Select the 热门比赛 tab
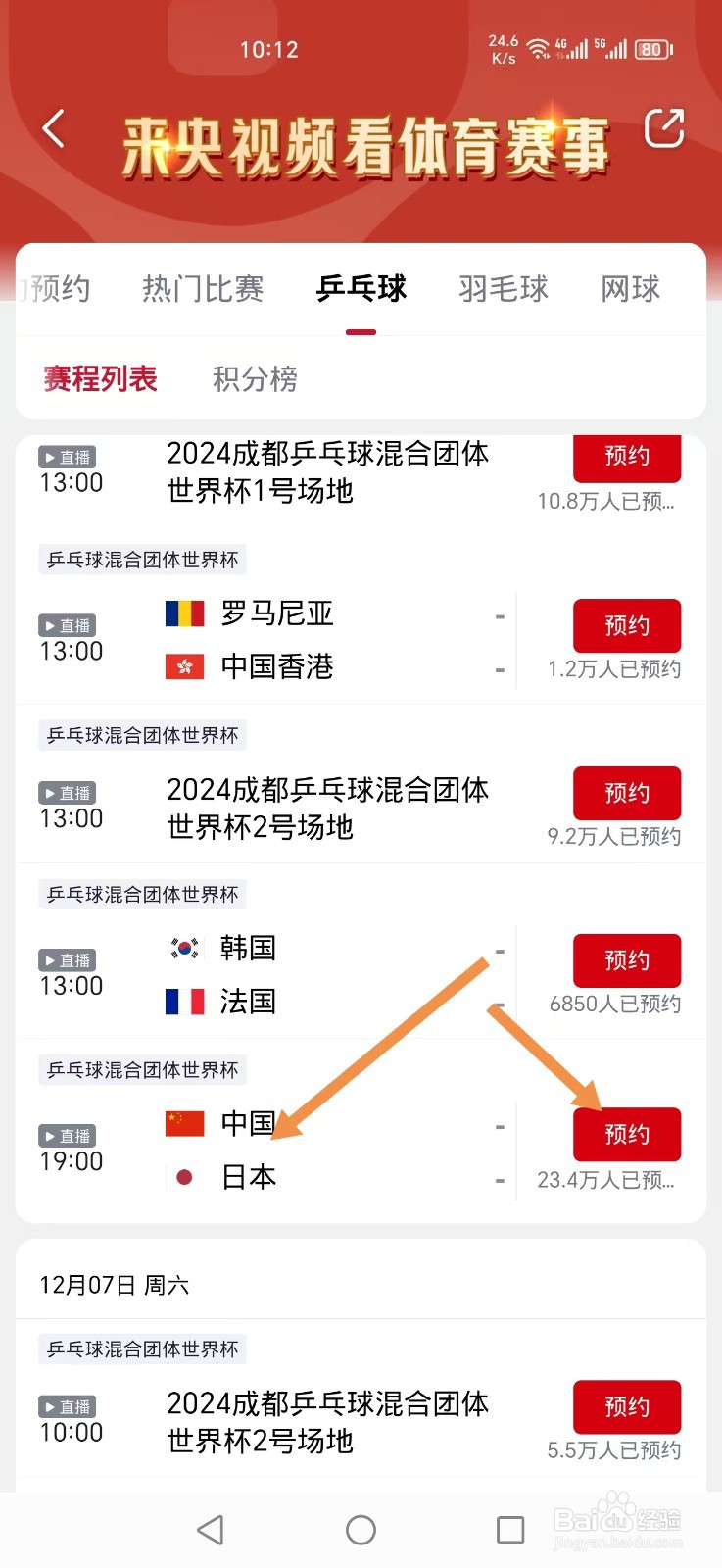 [202, 288]
